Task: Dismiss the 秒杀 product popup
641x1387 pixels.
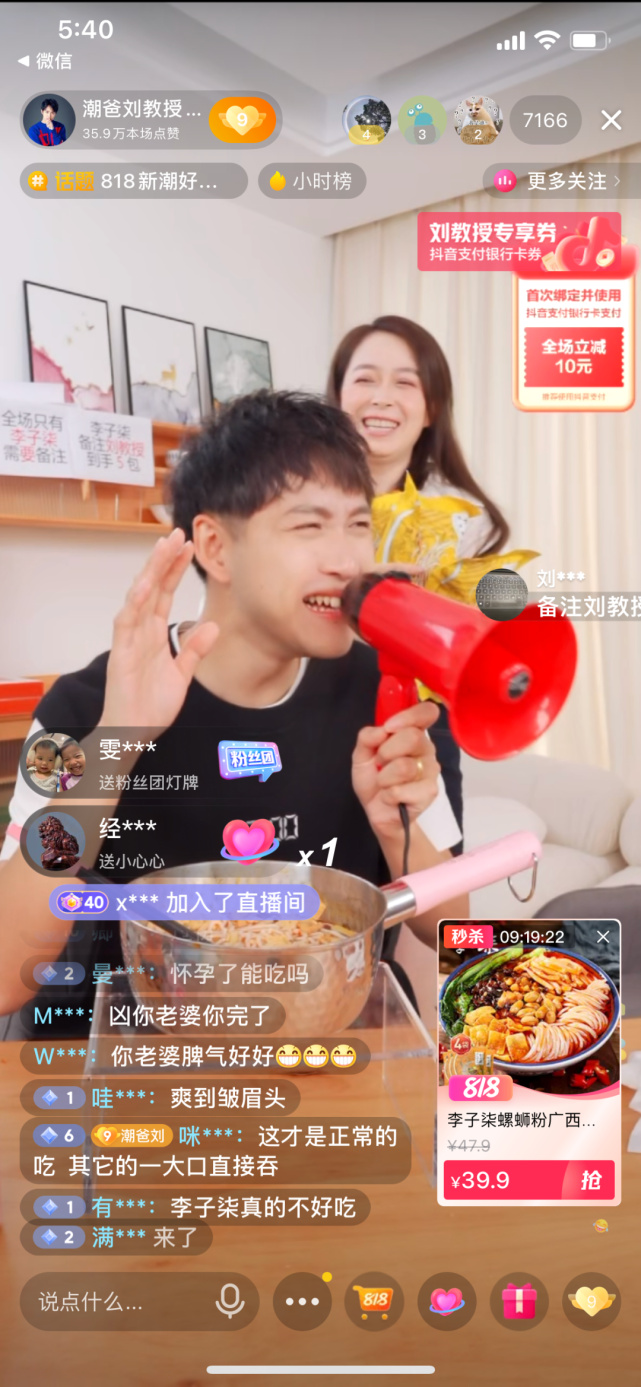Action: 603,937
